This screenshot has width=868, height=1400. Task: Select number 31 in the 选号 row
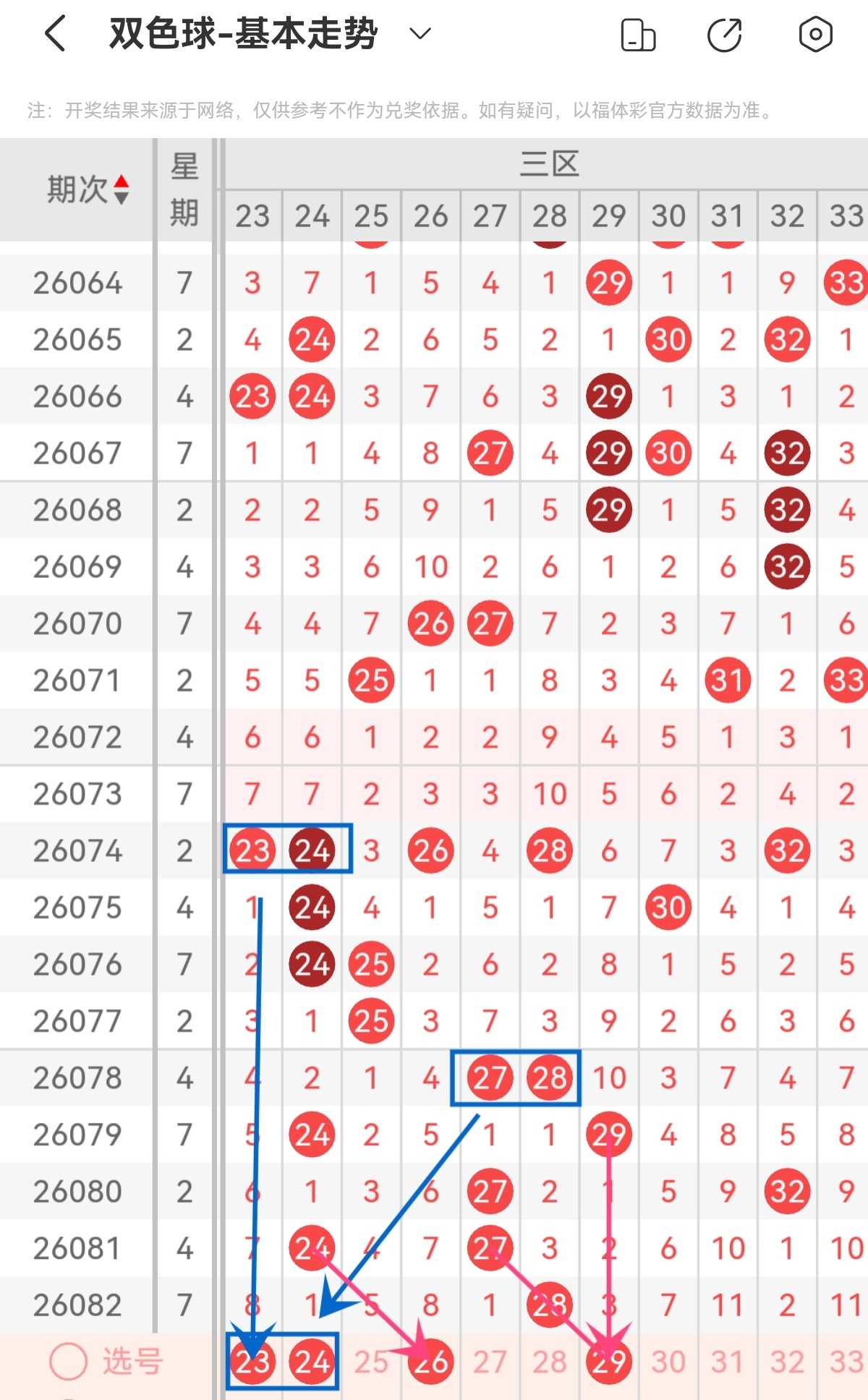tap(728, 1362)
